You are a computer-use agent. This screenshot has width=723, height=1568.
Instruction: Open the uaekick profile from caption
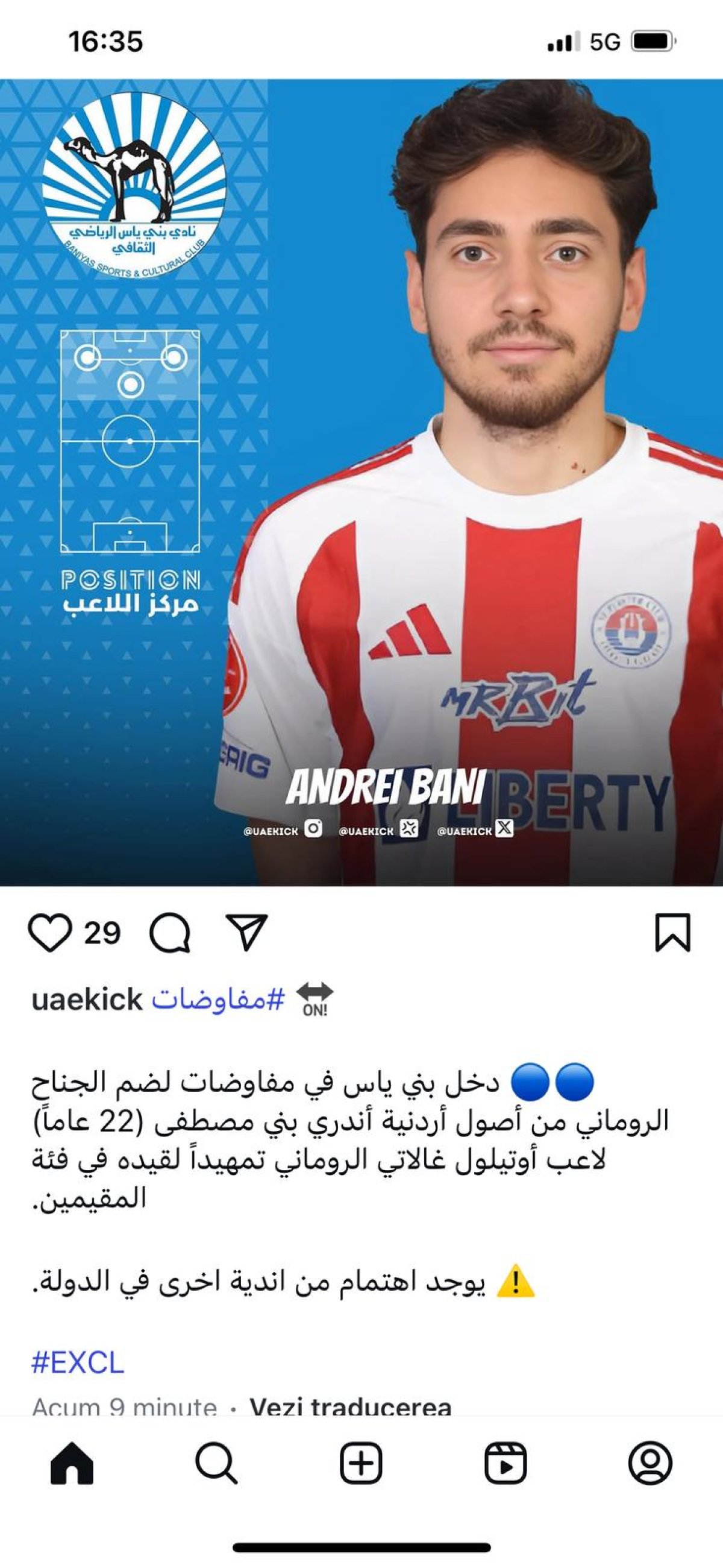(86, 1000)
